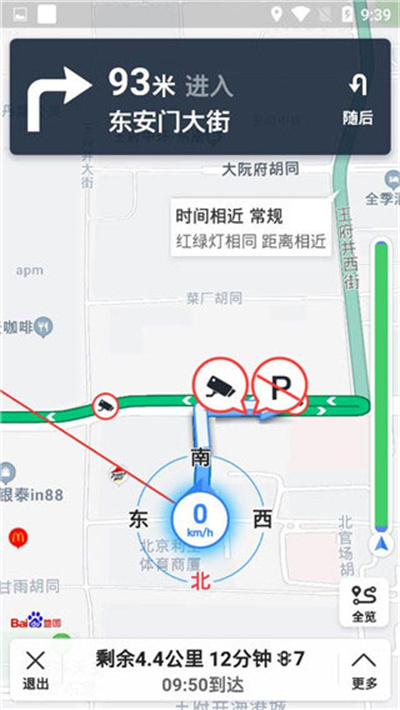Tap the large speed camera marker
The height and width of the screenshot is (710, 400).
pyautogui.click(x=220, y=385)
